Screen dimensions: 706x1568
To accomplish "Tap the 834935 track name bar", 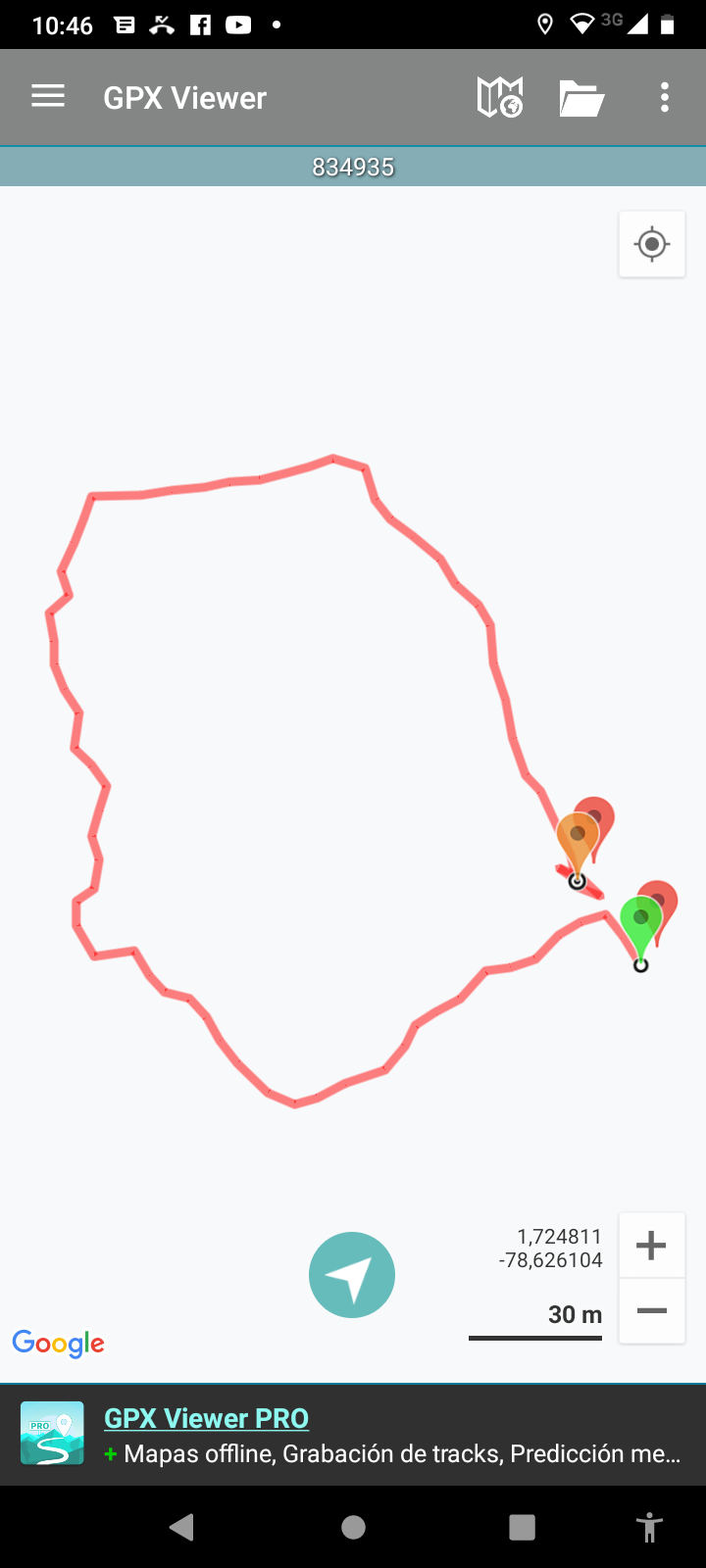I will (353, 168).
